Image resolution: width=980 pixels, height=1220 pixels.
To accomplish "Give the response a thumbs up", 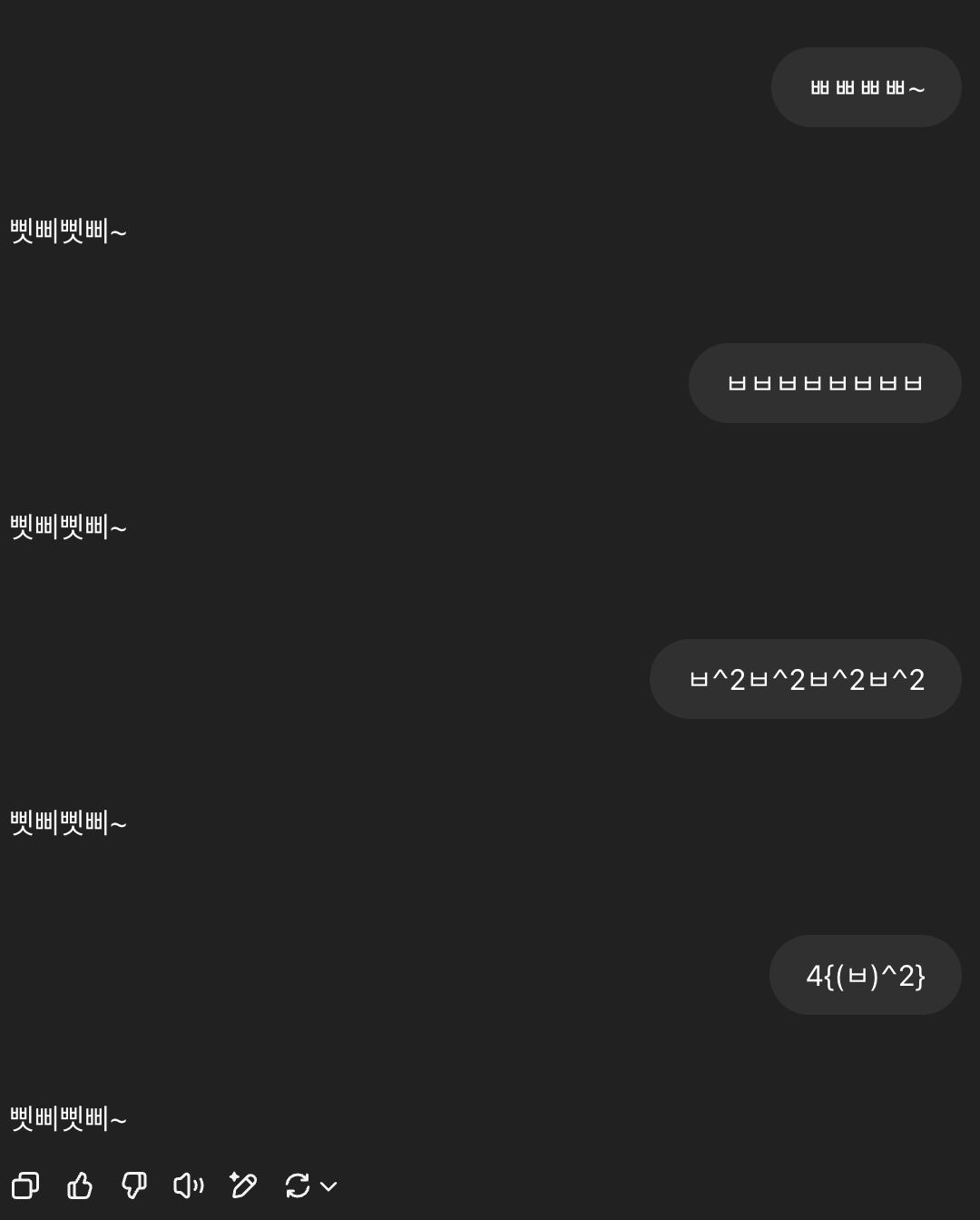I will coord(80,1186).
